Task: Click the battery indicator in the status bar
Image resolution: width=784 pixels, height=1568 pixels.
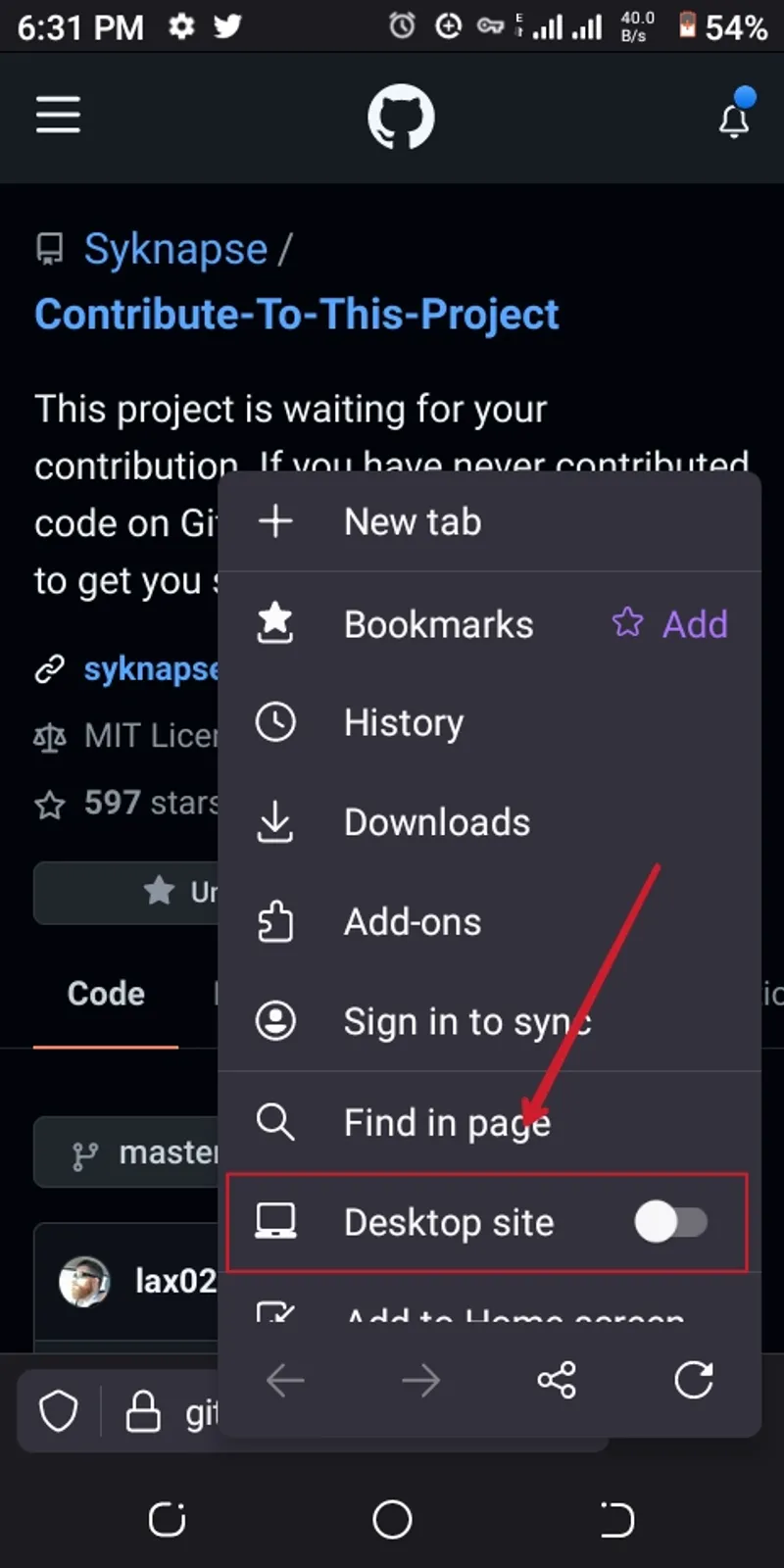Action: (x=686, y=26)
